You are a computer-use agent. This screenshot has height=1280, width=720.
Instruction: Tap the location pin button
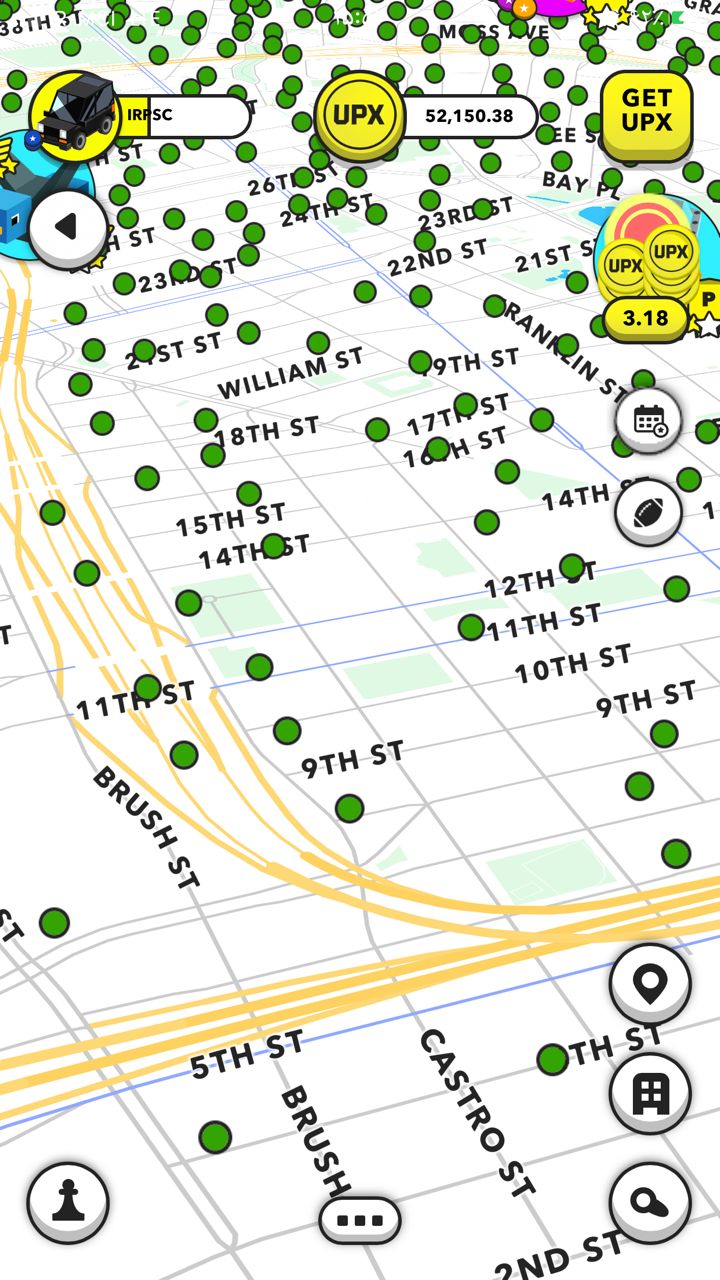click(650, 985)
